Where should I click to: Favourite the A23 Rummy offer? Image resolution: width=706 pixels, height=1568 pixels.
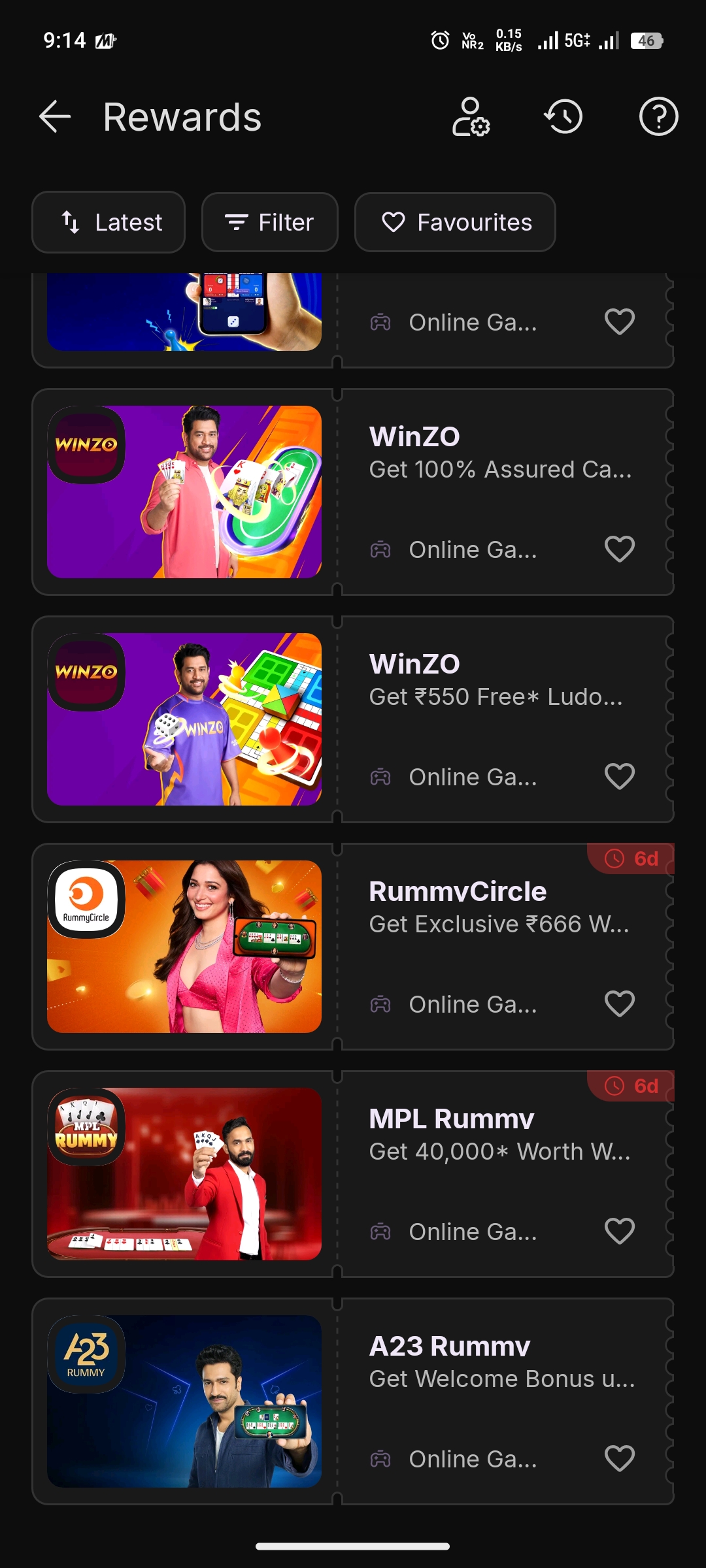[x=619, y=1458]
